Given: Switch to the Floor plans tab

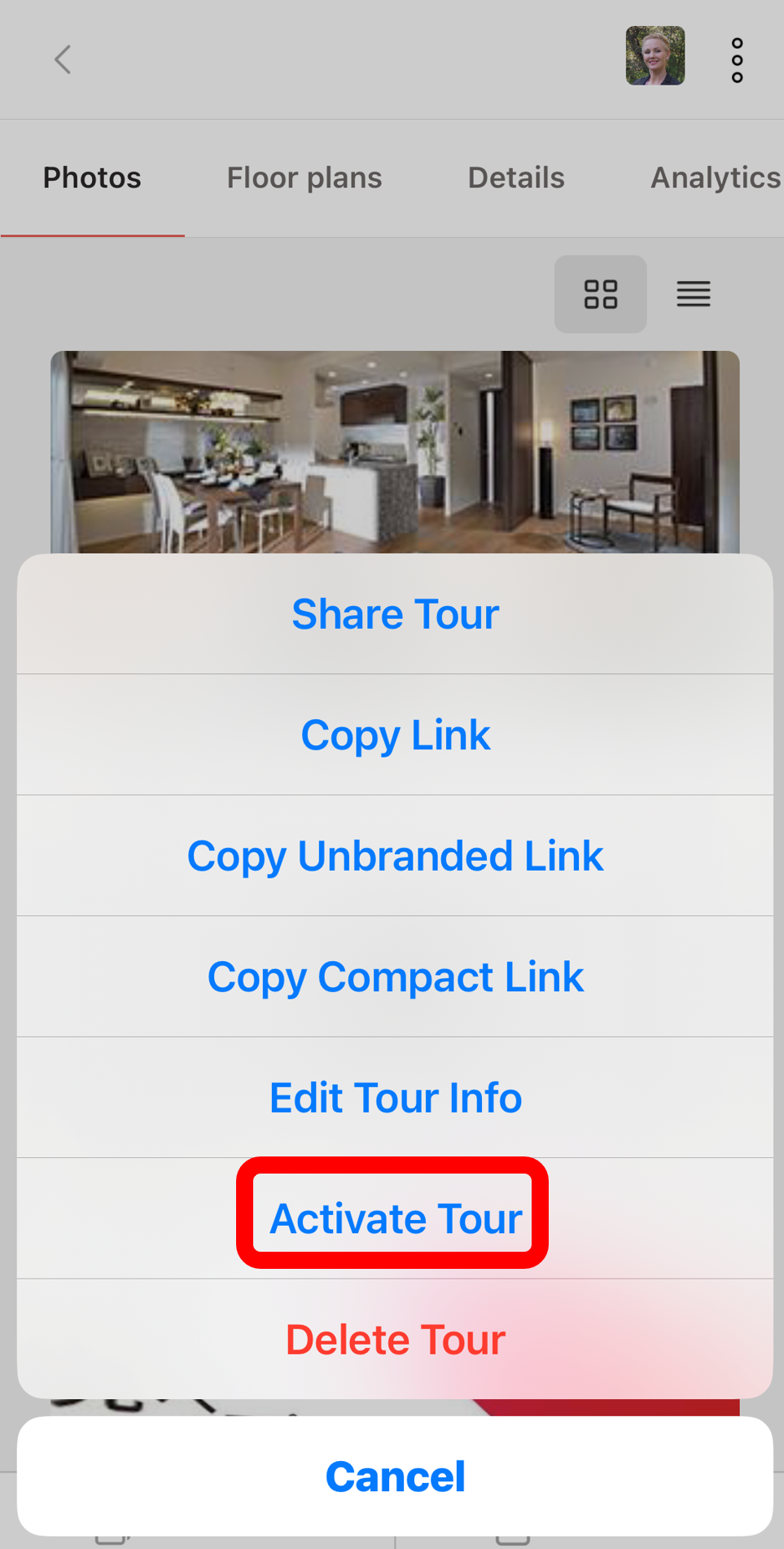Looking at the screenshot, I should (304, 178).
